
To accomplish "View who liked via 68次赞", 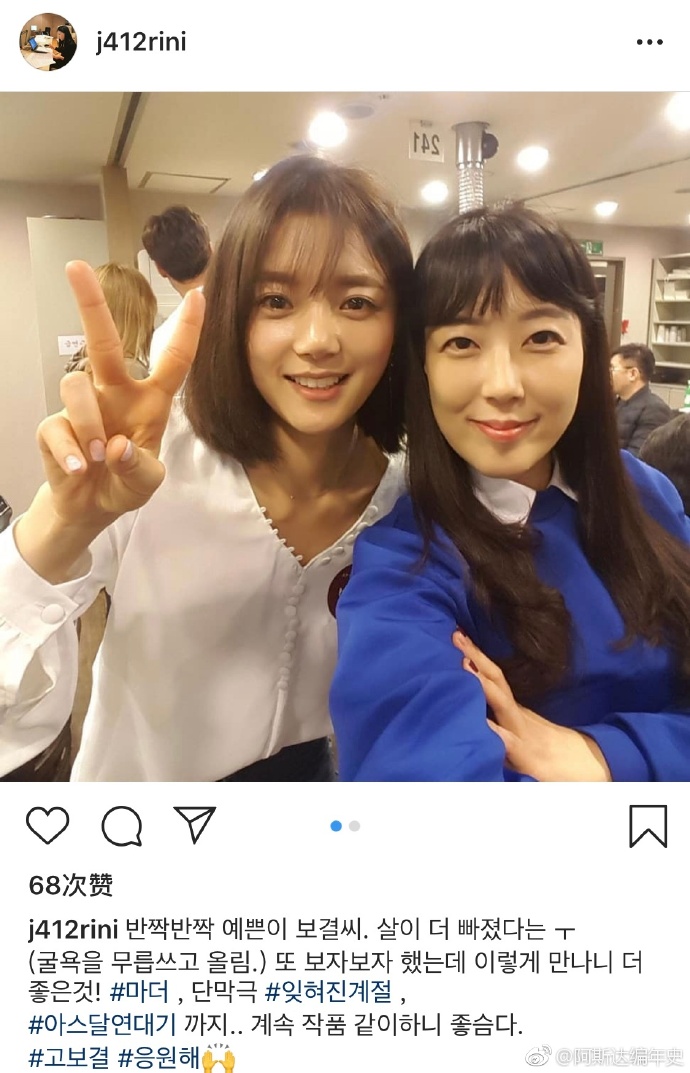I will tap(70, 885).
